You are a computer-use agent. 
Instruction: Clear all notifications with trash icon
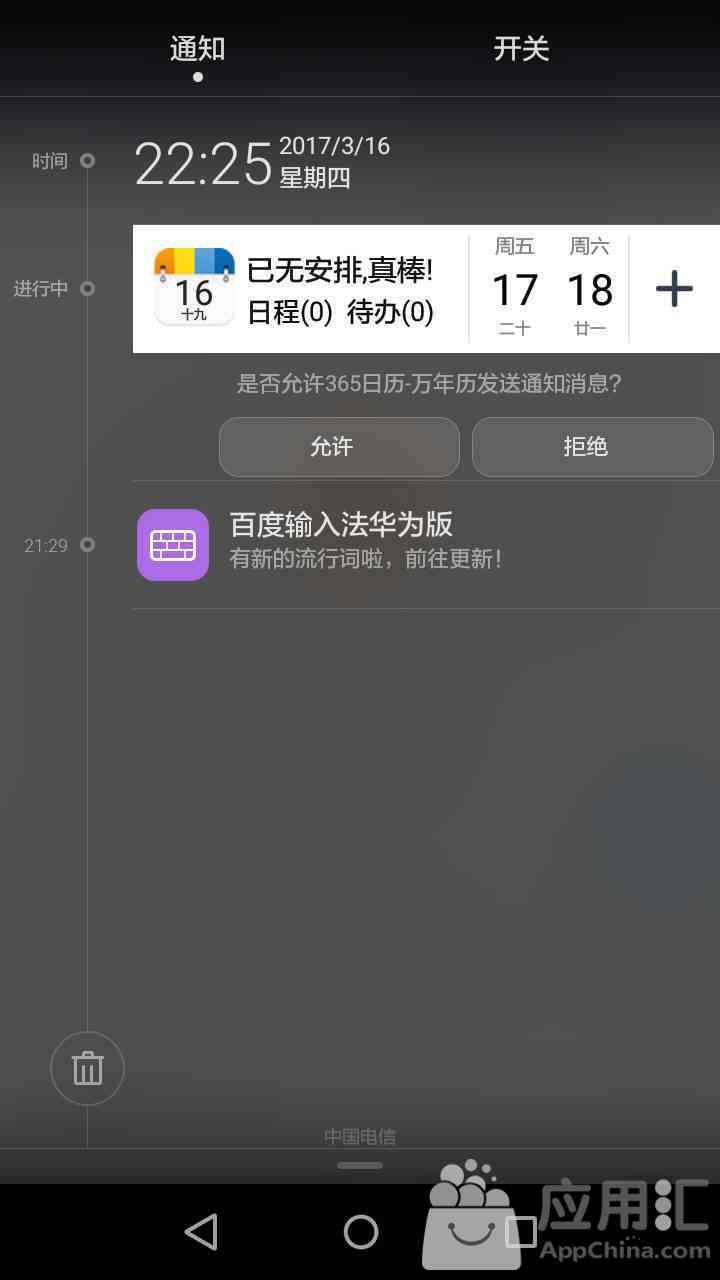pos(87,1068)
